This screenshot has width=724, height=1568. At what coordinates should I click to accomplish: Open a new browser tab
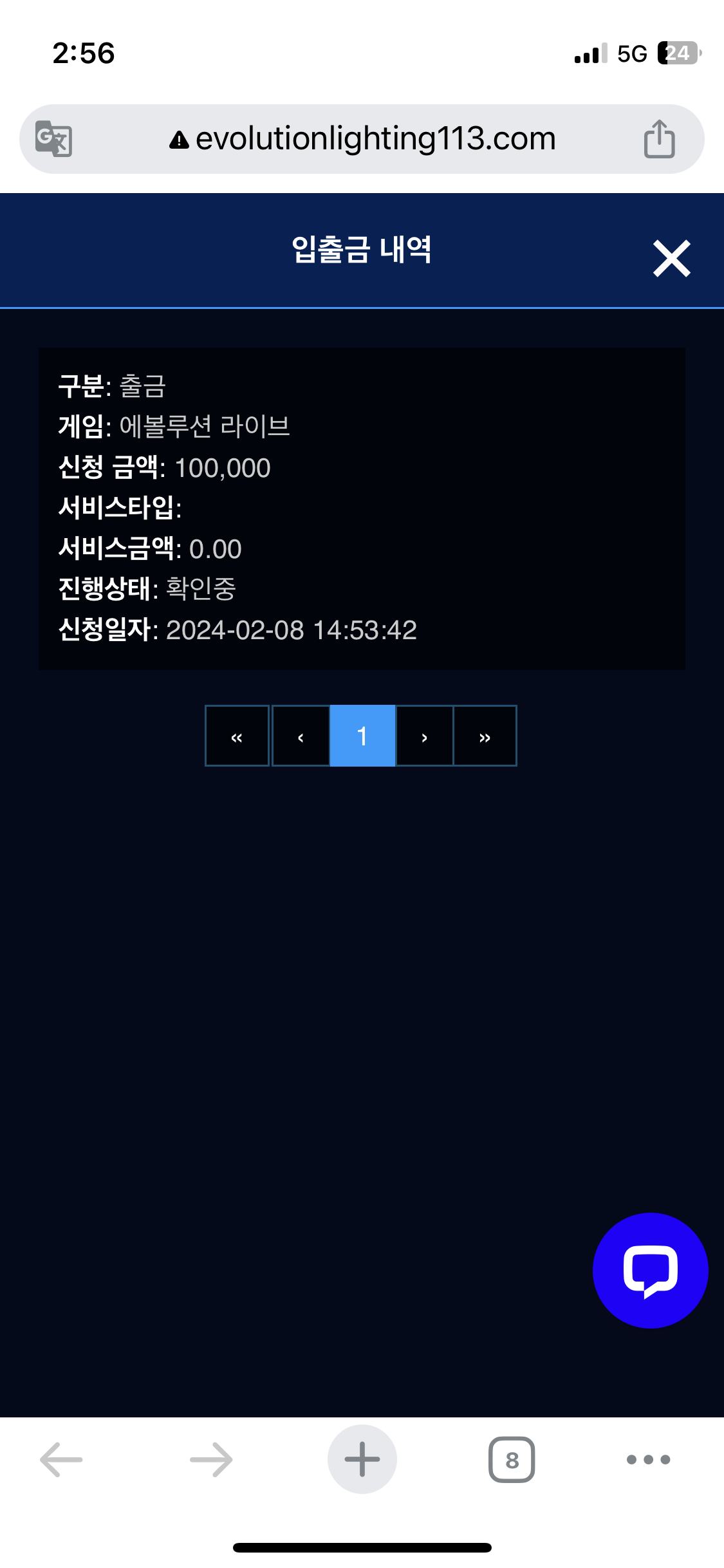coord(362,1459)
